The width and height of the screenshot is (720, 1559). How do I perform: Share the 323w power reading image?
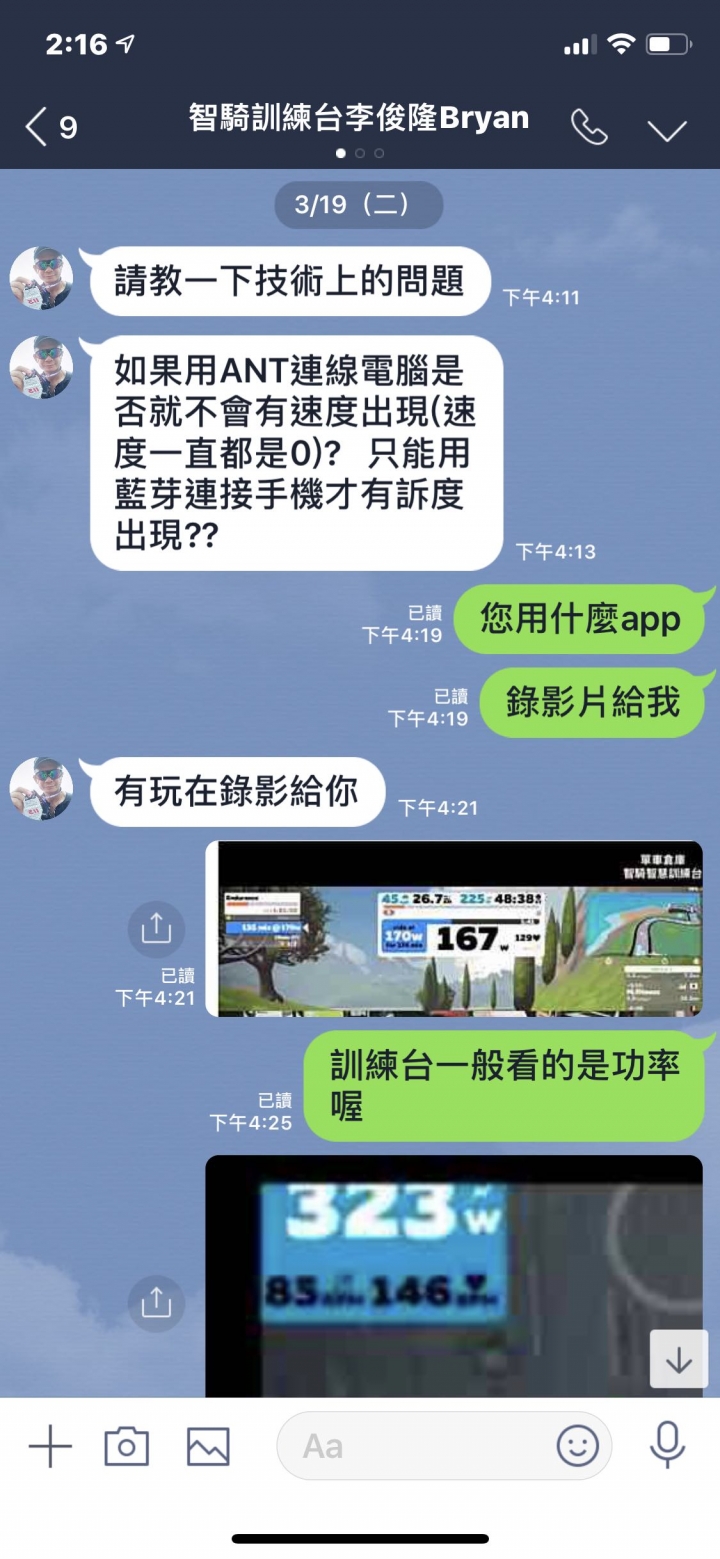pyautogui.click(x=156, y=1303)
